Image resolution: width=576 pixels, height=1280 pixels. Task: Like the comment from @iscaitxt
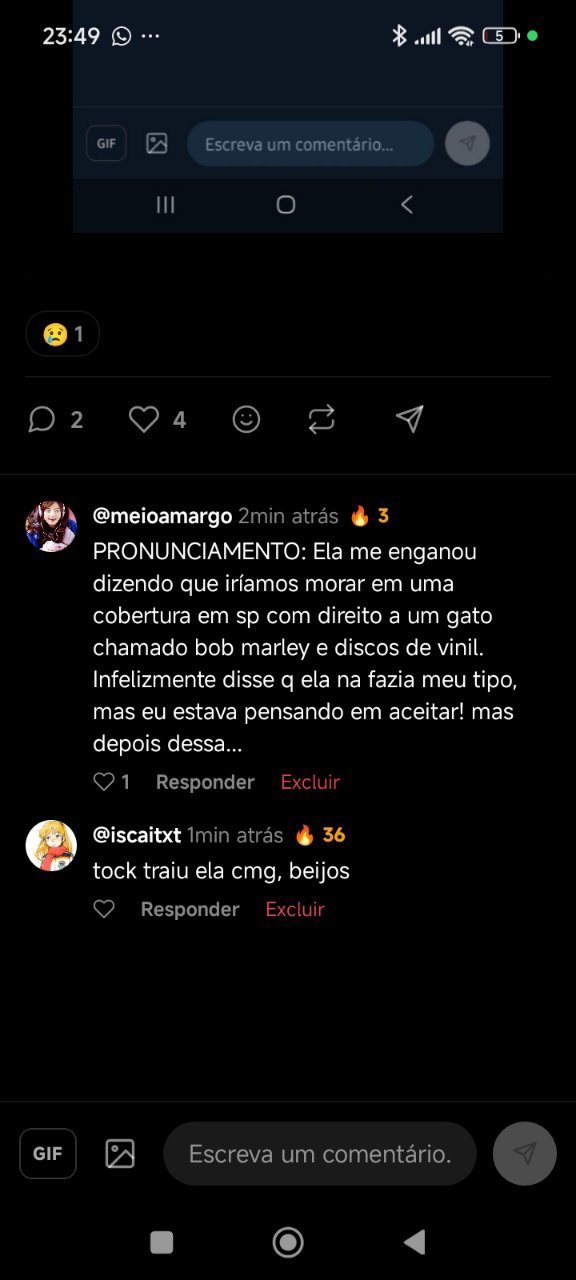[104, 909]
